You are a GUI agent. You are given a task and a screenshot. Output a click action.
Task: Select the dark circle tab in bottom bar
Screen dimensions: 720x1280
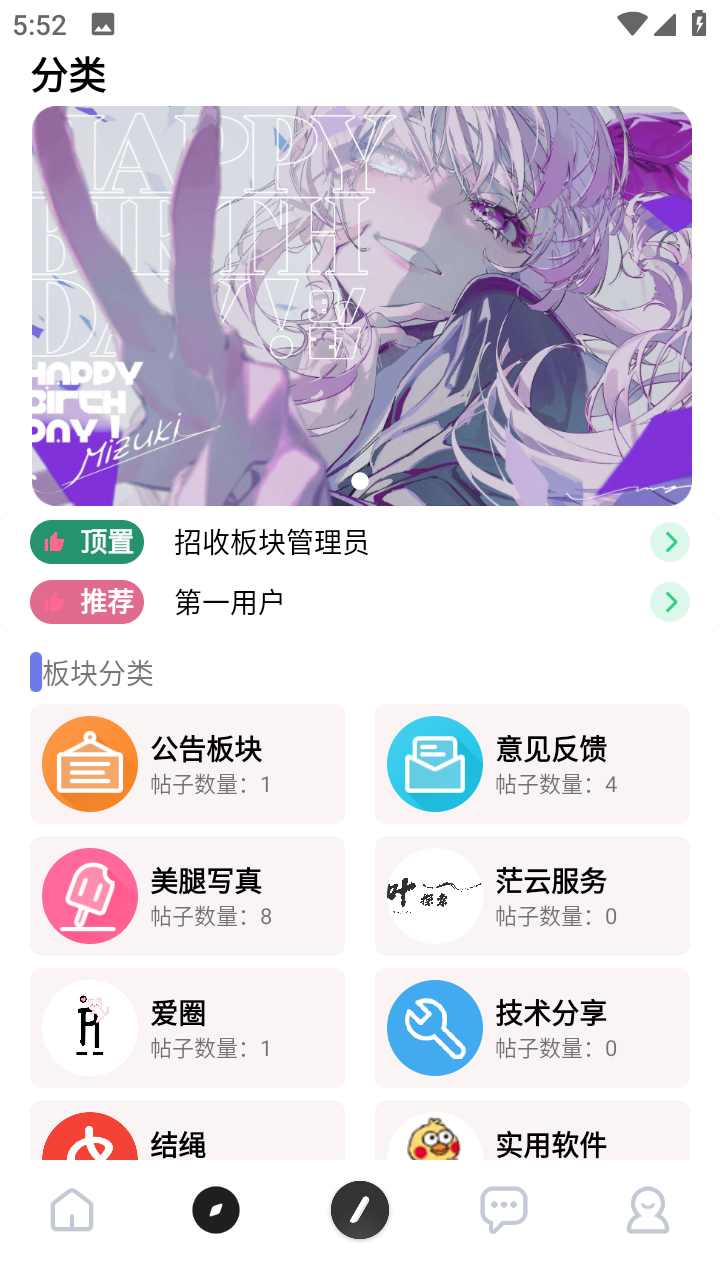(x=216, y=1209)
